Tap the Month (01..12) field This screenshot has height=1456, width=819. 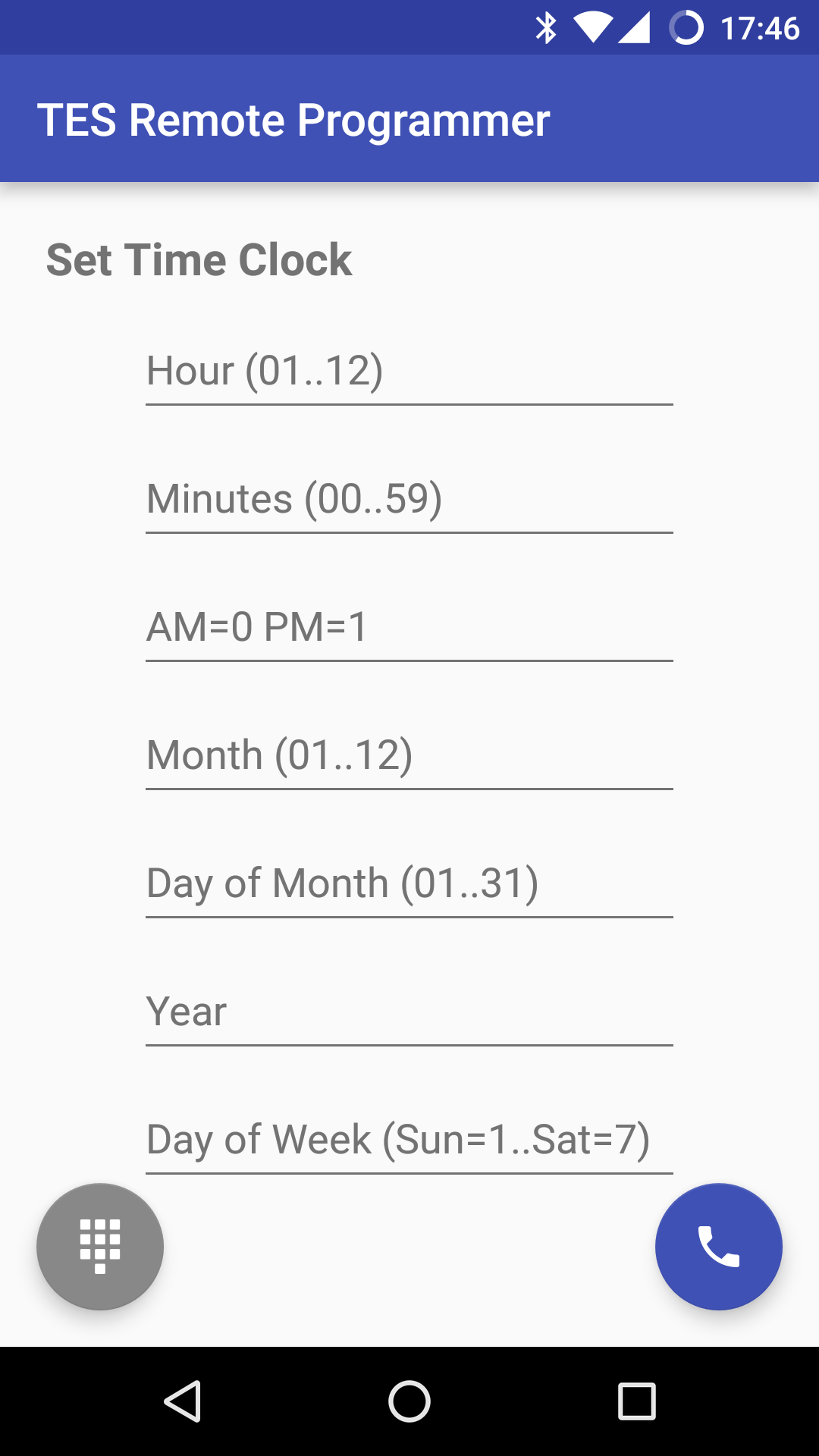(409, 756)
